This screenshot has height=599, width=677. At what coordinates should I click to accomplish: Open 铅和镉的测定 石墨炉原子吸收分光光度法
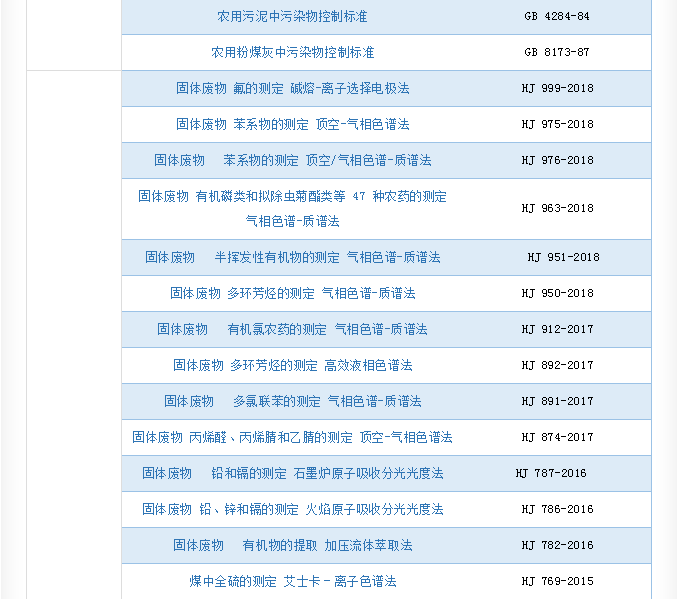(292, 473)
